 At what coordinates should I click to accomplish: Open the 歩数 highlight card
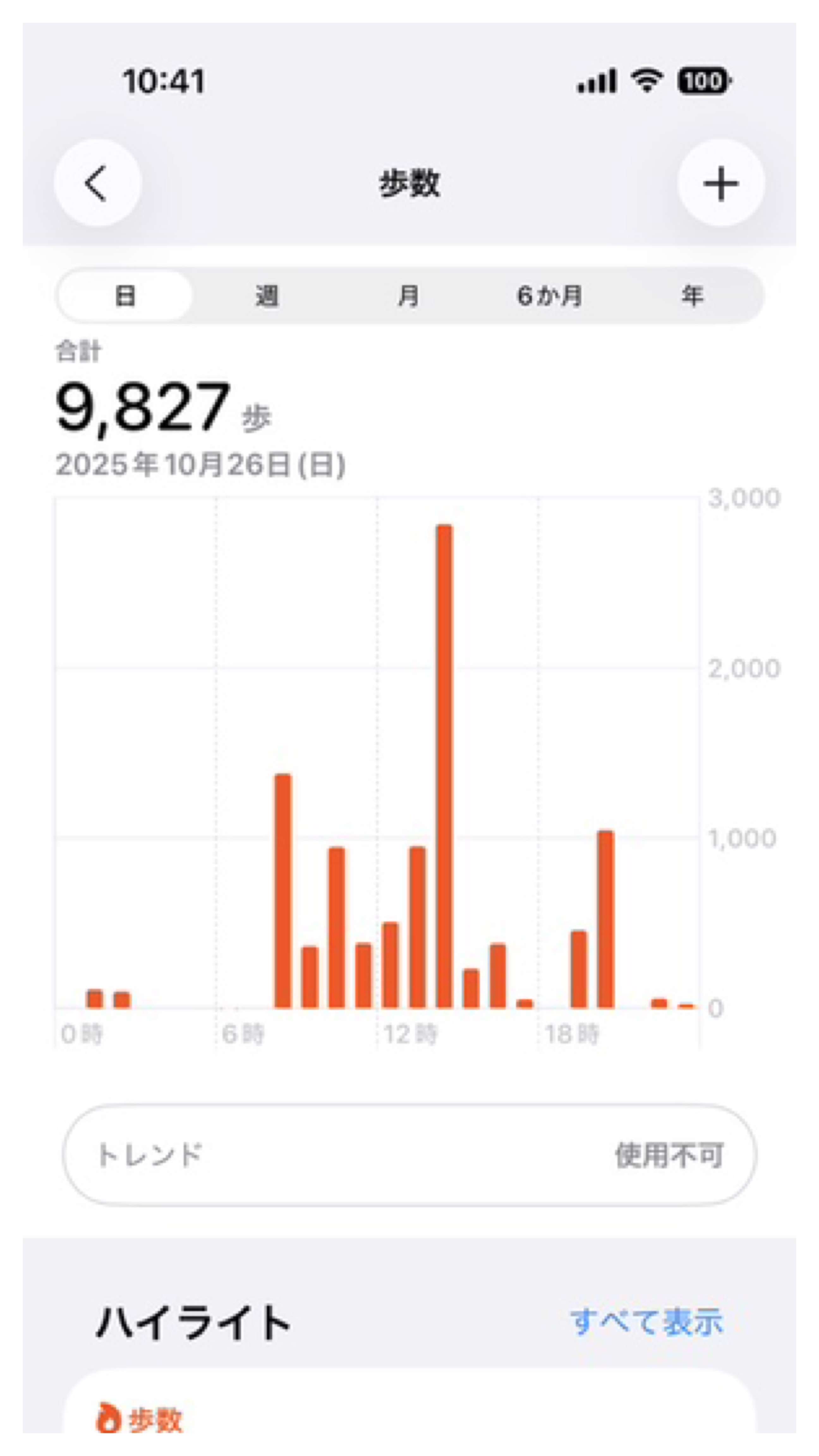point(409,1413)
